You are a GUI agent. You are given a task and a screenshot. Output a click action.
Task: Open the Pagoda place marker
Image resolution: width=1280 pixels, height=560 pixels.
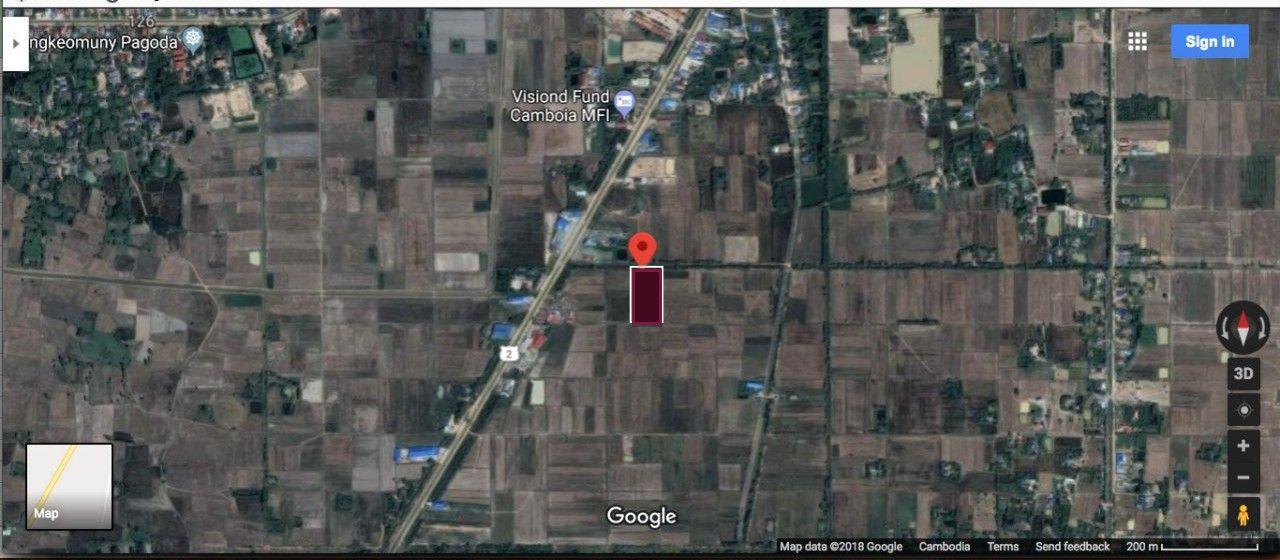(193, 40)
